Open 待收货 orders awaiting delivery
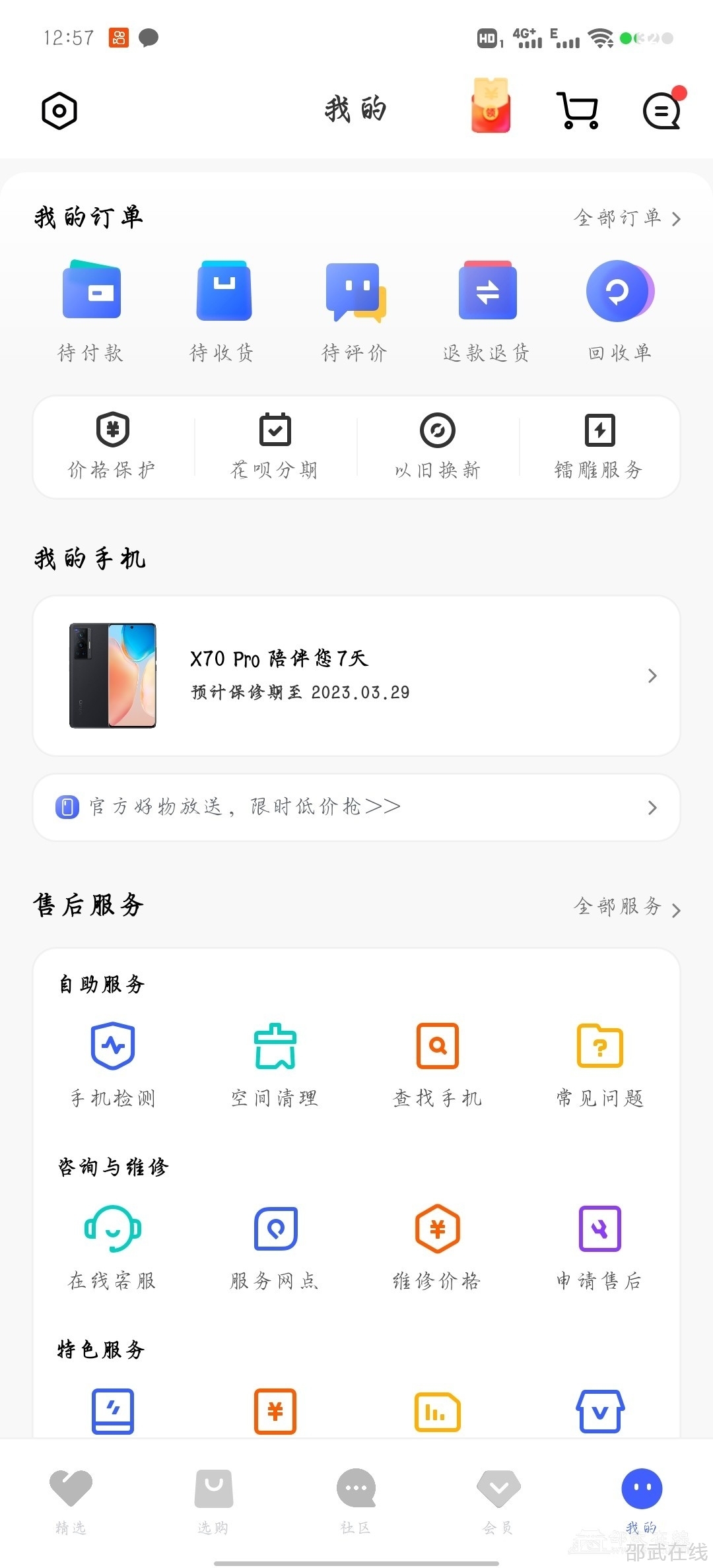The height and width of the screenshot is (1568, 713). (x=223, y=311)
